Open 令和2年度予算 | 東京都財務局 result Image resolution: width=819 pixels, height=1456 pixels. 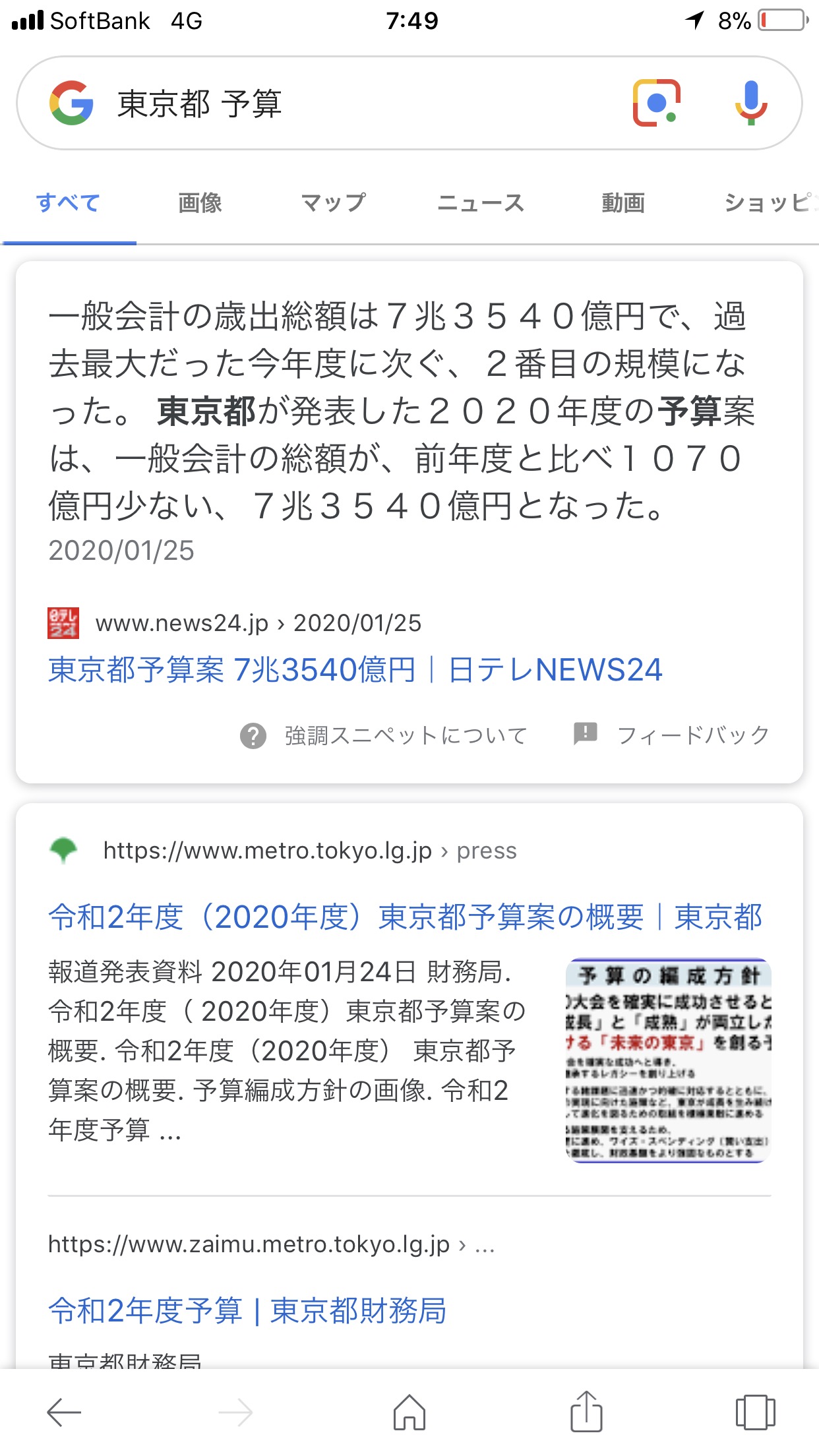[247, 1310]
